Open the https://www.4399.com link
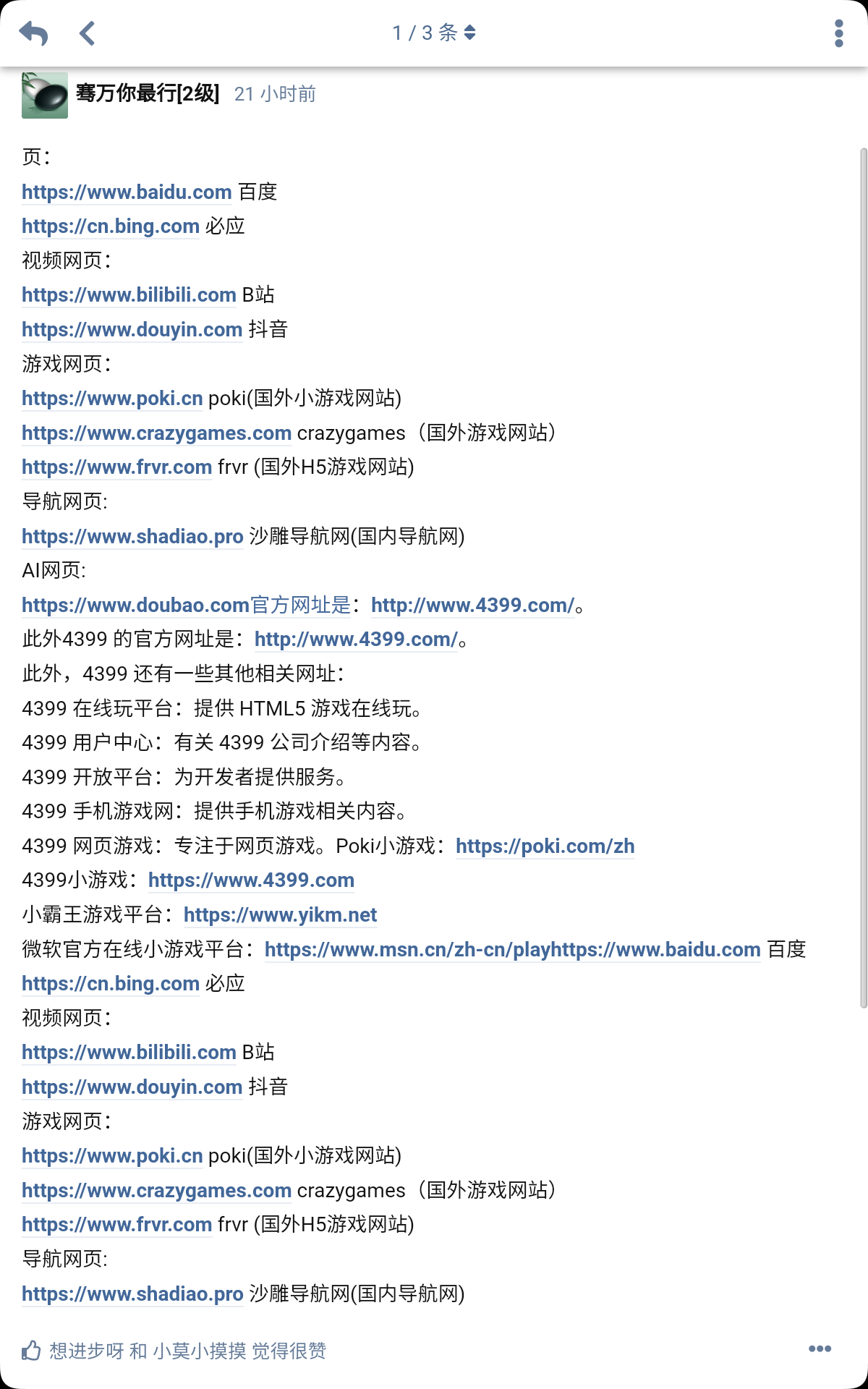 [x=251, y=880]
